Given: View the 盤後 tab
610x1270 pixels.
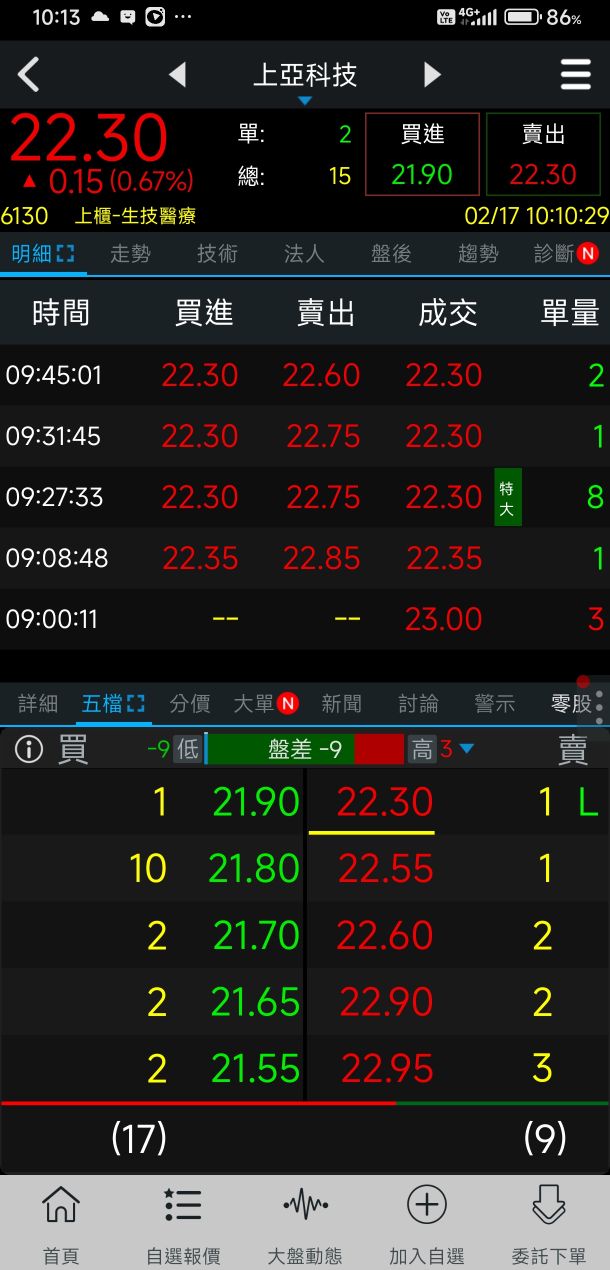Looking at the screenshot, I should (391, 254).
